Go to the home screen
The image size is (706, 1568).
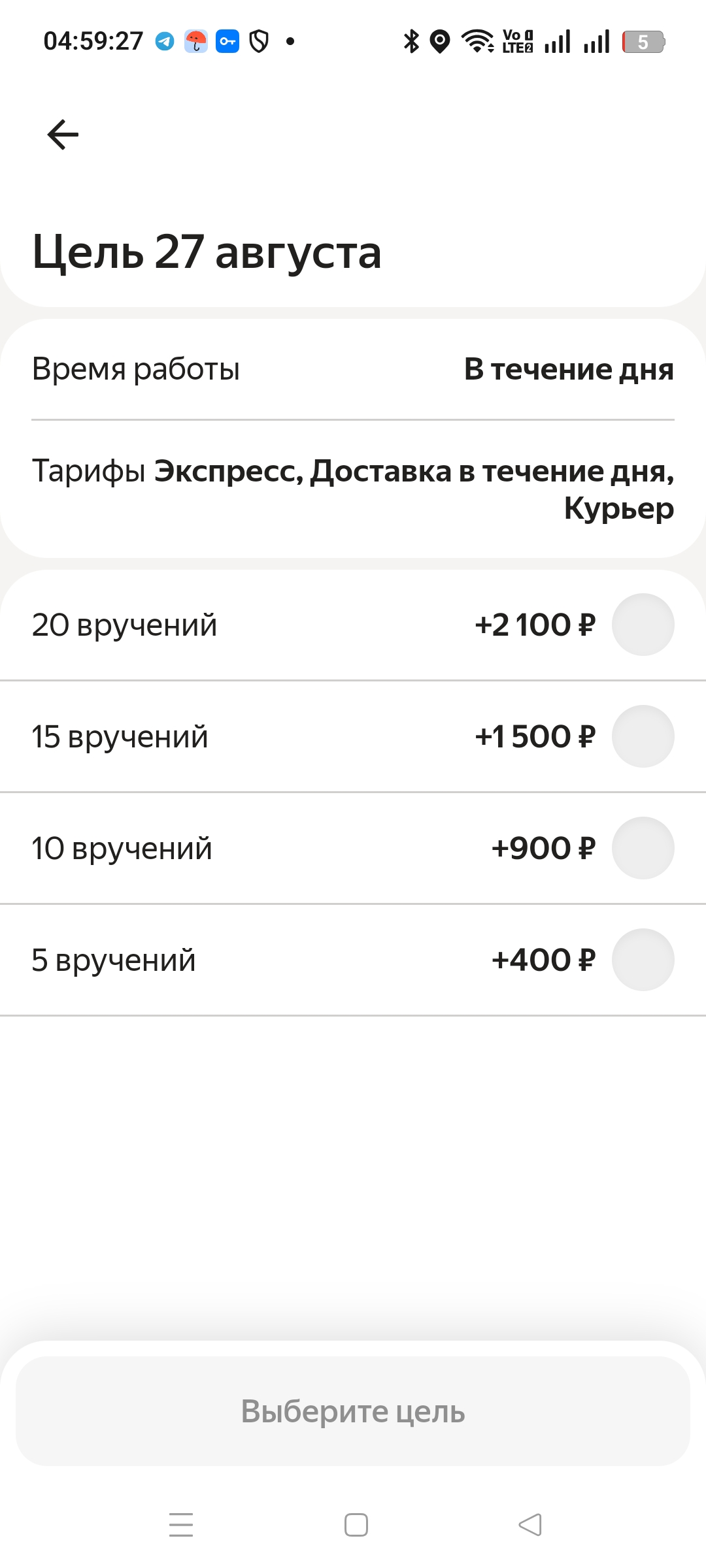[x=356, y=1524]
